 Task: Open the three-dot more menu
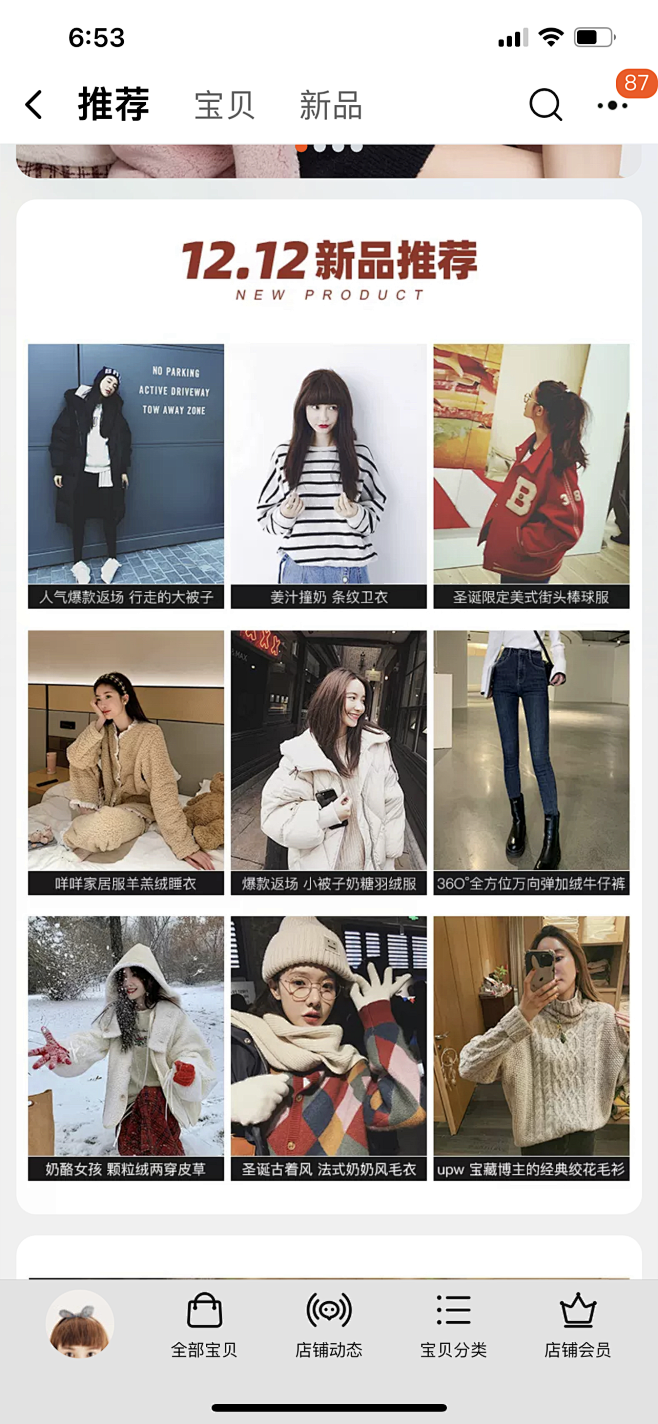612,105
